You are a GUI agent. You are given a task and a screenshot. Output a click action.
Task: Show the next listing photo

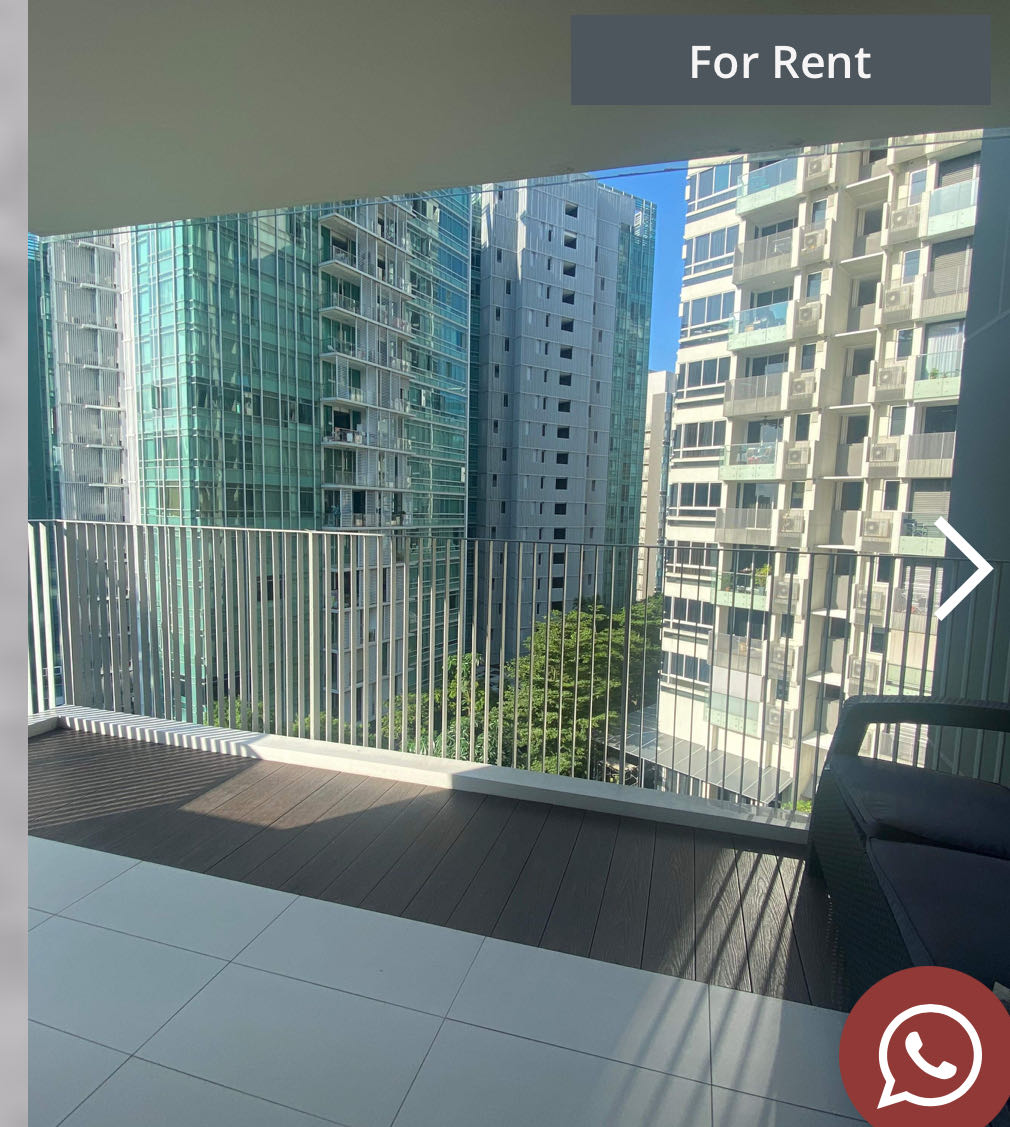click(962, 568)
